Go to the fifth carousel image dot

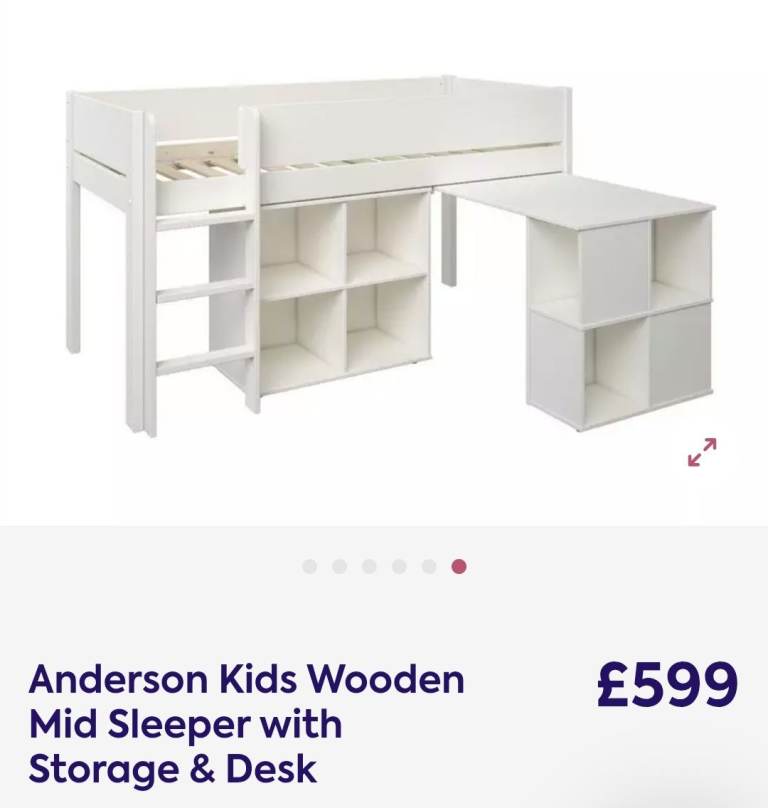pyautogui.click(x=429, y=567)
